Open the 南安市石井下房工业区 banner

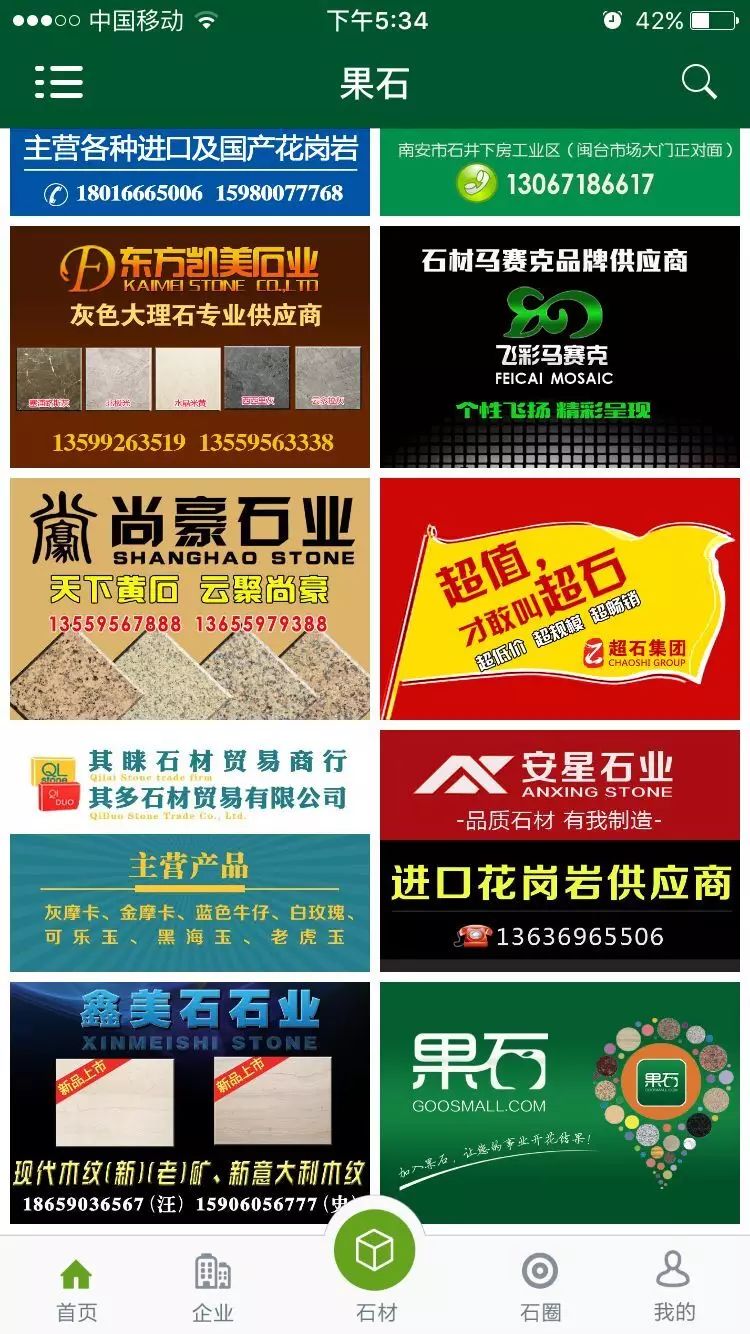point(560,172)
